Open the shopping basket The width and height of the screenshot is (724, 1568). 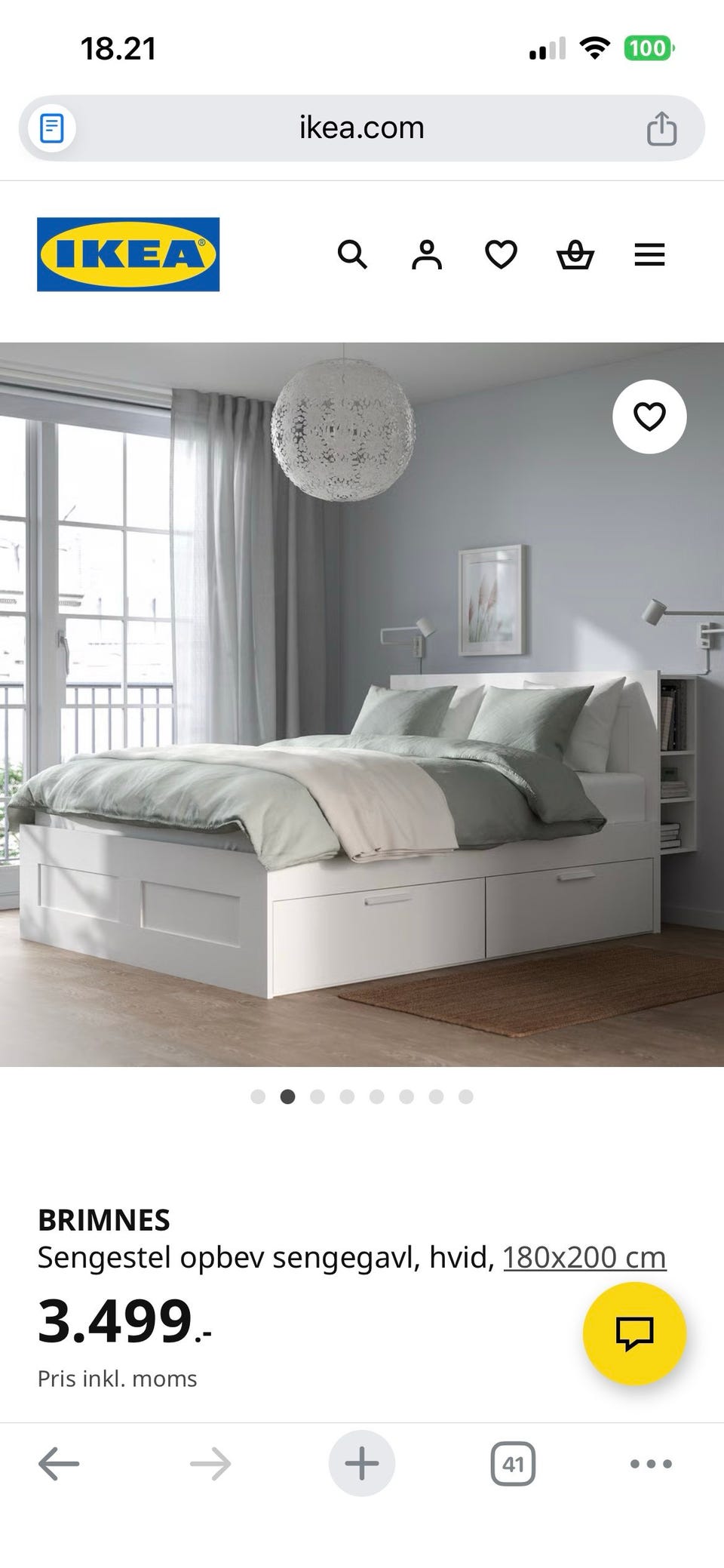point(575,255)
